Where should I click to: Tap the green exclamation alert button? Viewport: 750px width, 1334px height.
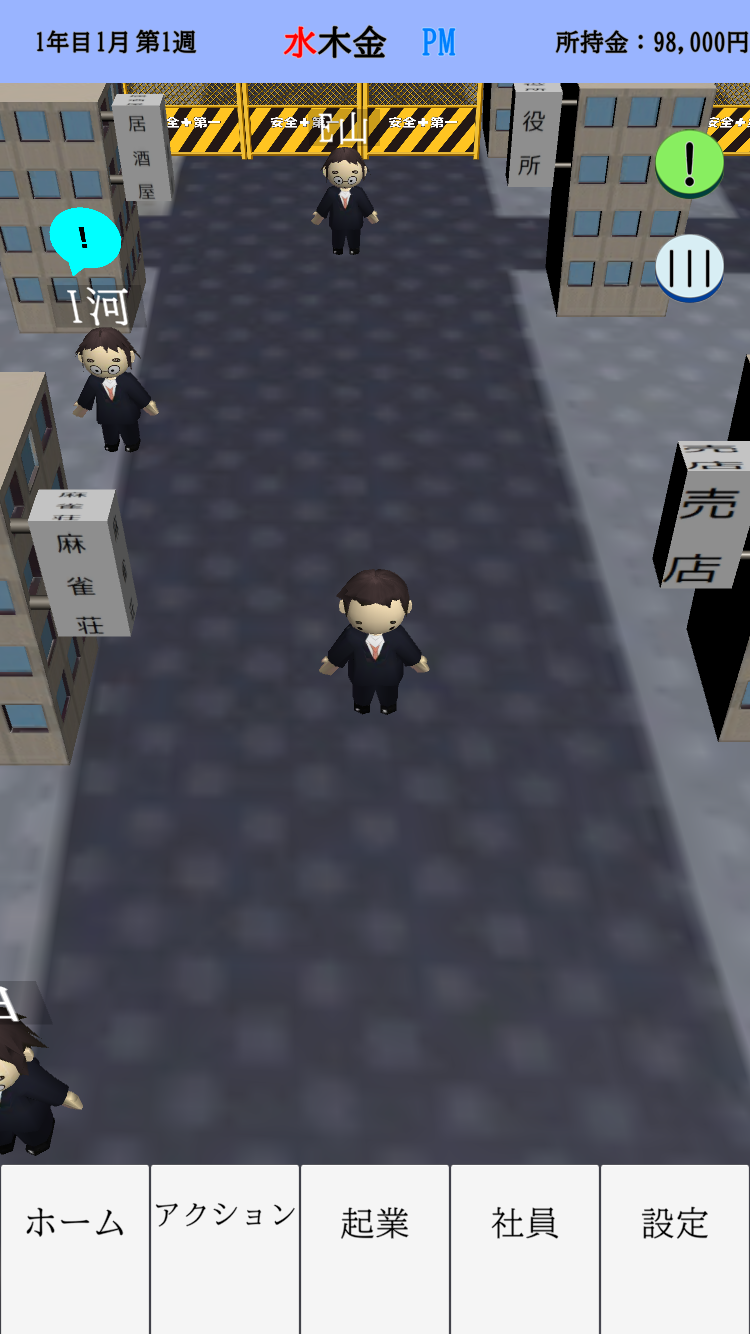tap(689, 164)
